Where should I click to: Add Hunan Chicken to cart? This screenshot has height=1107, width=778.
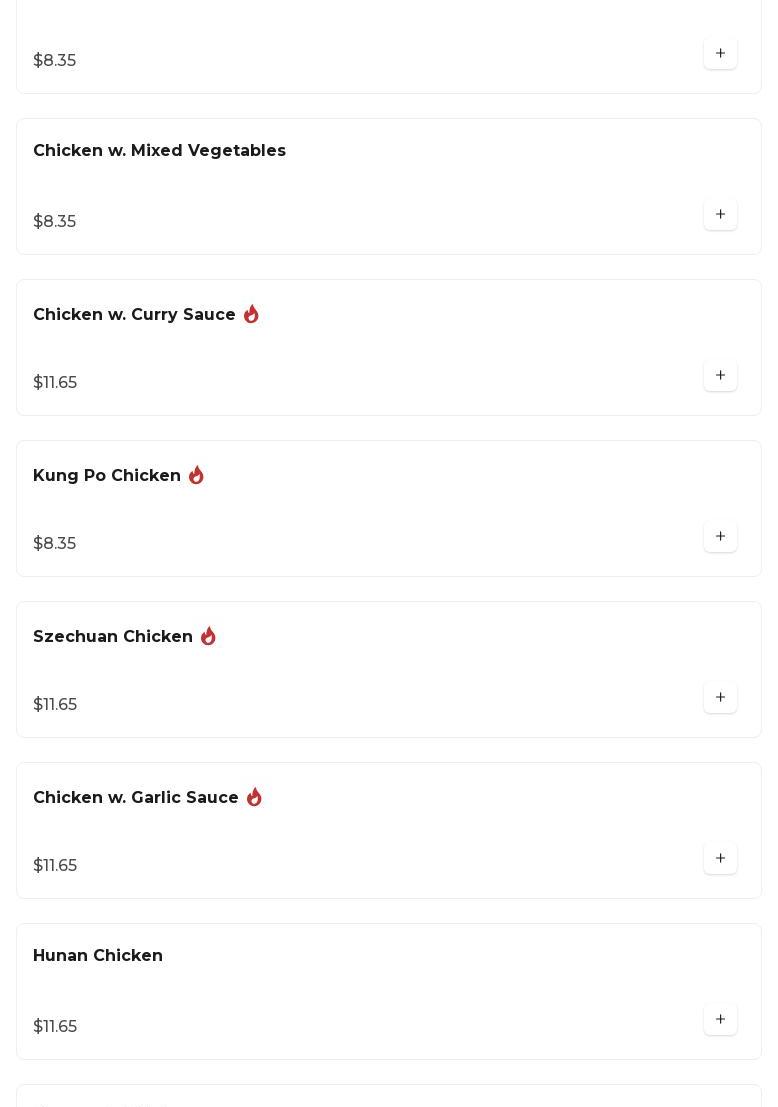point(720,1020)
